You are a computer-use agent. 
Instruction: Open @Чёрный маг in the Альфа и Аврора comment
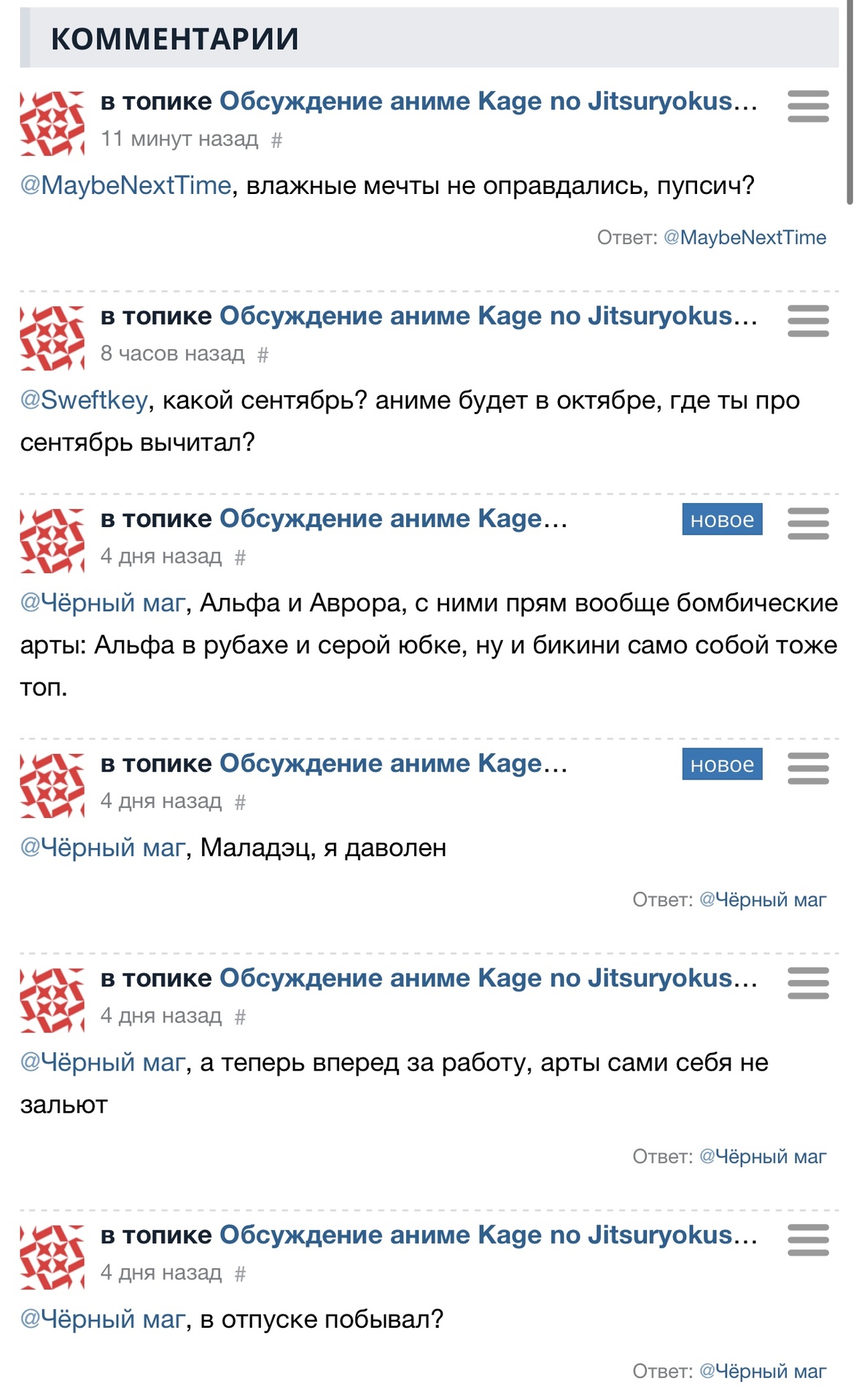coord(103,603)
